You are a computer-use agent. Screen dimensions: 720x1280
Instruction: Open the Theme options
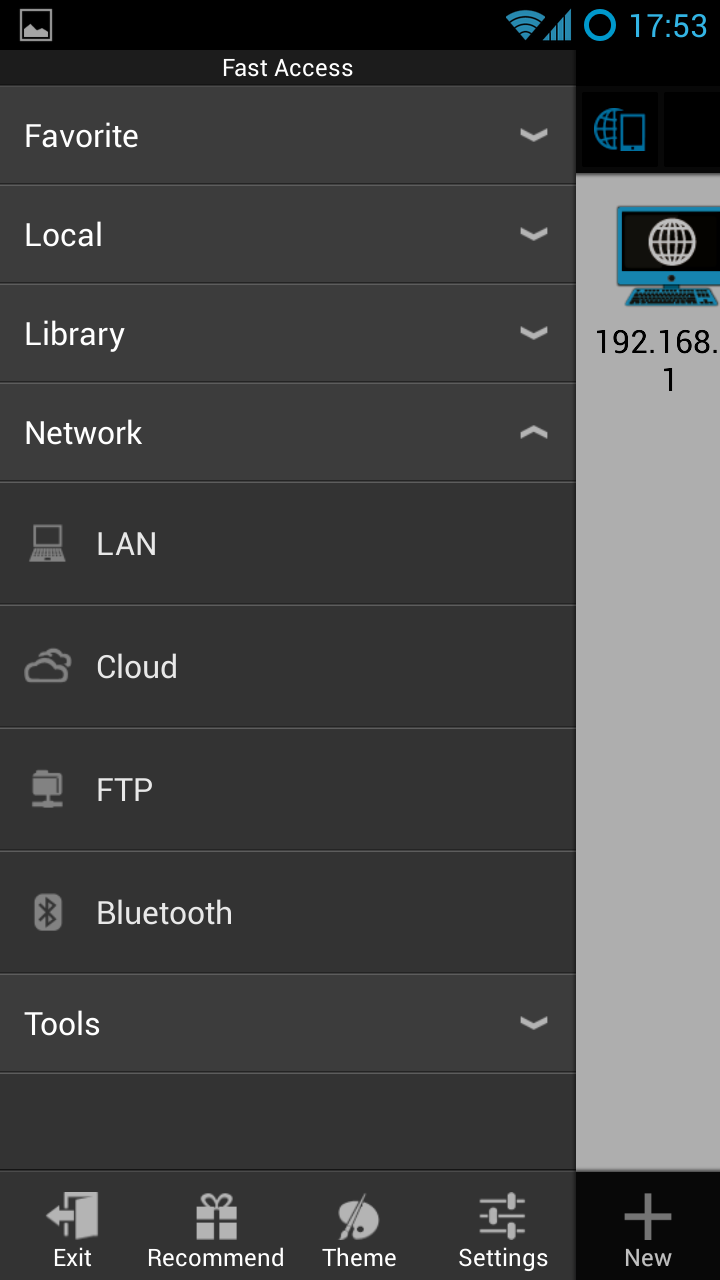coord(360,1229)
